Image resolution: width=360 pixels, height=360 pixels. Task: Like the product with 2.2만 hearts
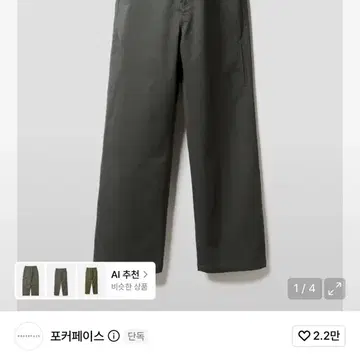pyautogui.click(x=319, y=336)
